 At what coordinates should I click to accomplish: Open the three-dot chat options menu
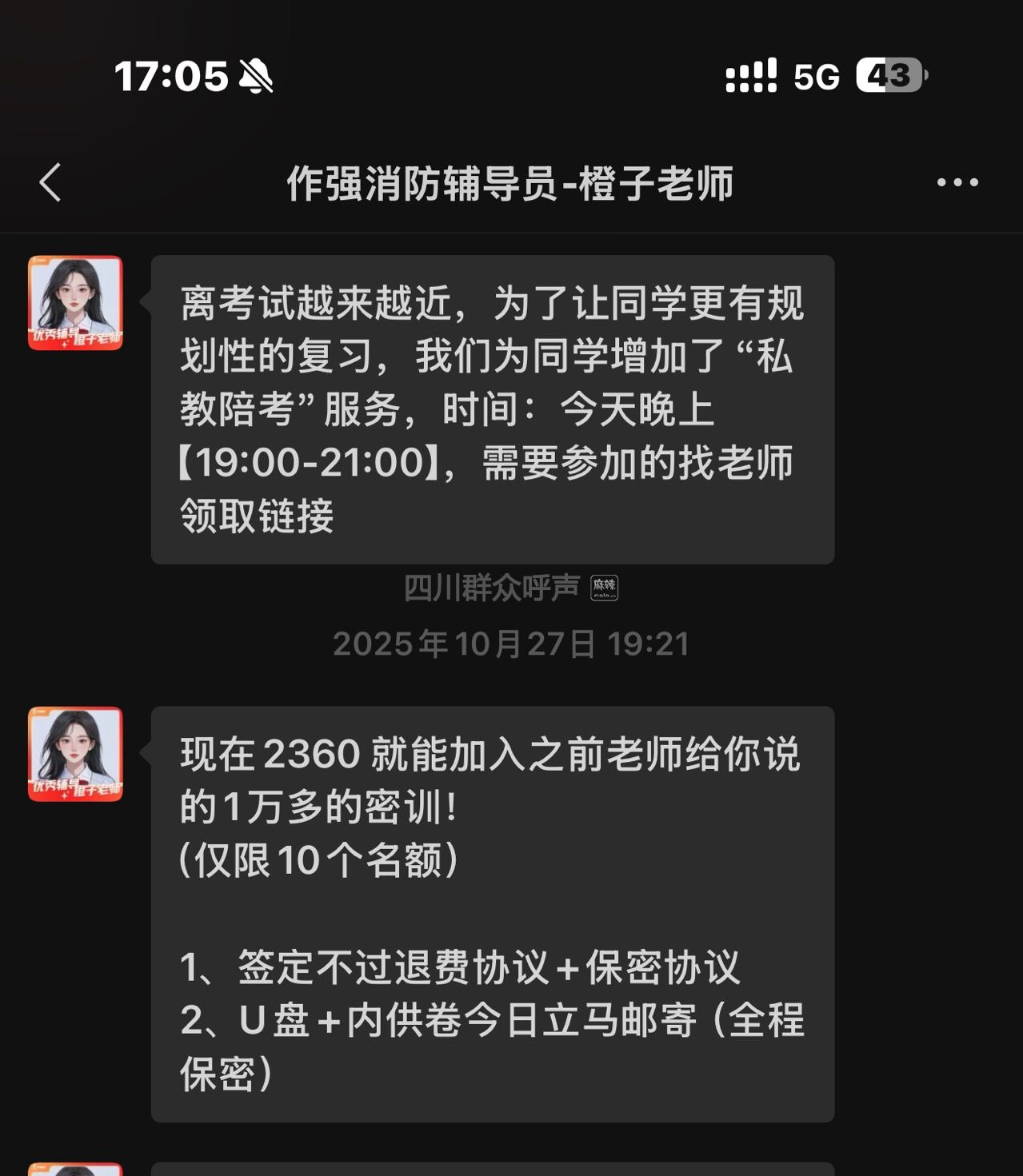[957, 182]
